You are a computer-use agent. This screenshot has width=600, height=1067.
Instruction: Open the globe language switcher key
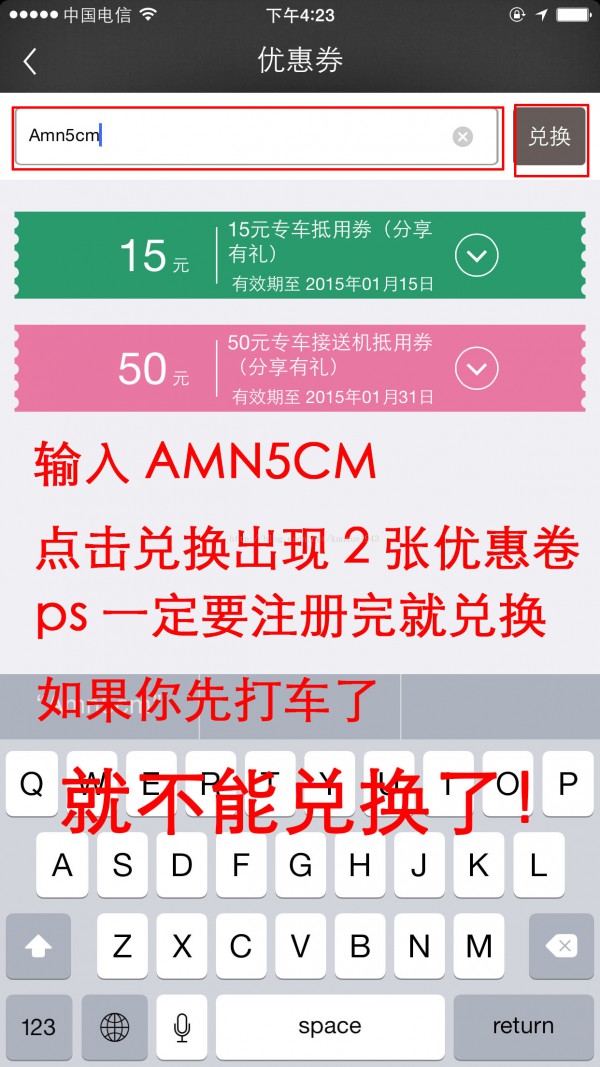click(x=115, y=1026)
